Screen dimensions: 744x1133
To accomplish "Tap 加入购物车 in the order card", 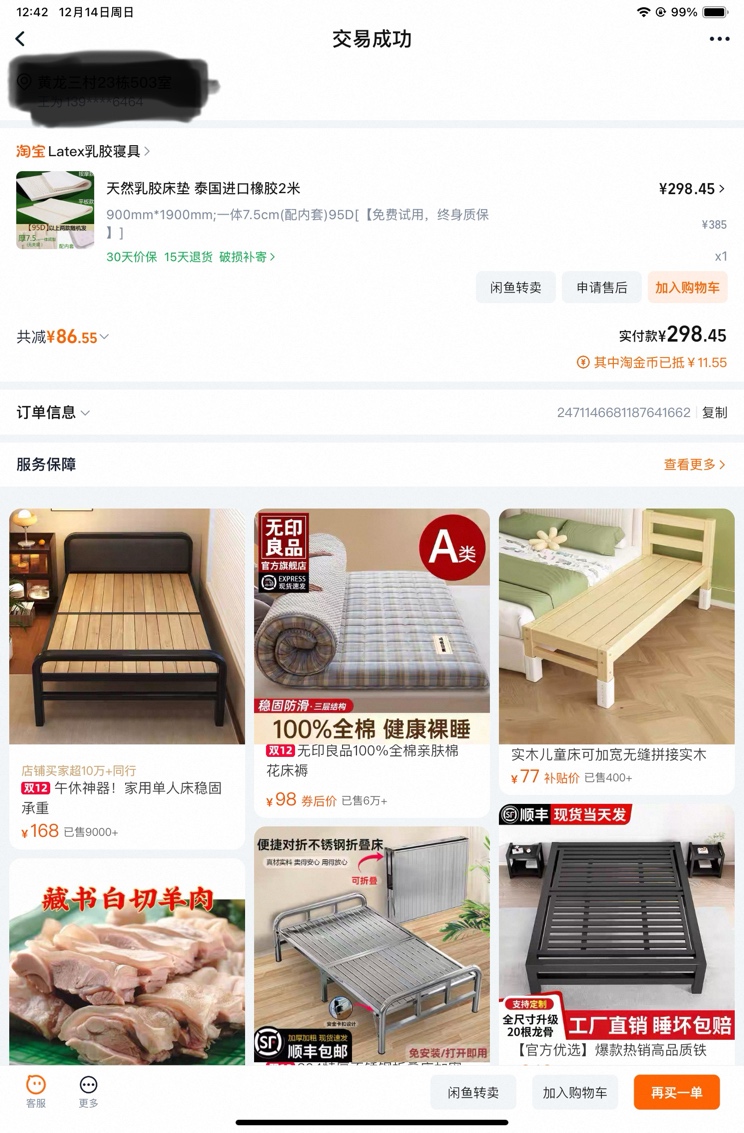I will click(x=687, y=287).
